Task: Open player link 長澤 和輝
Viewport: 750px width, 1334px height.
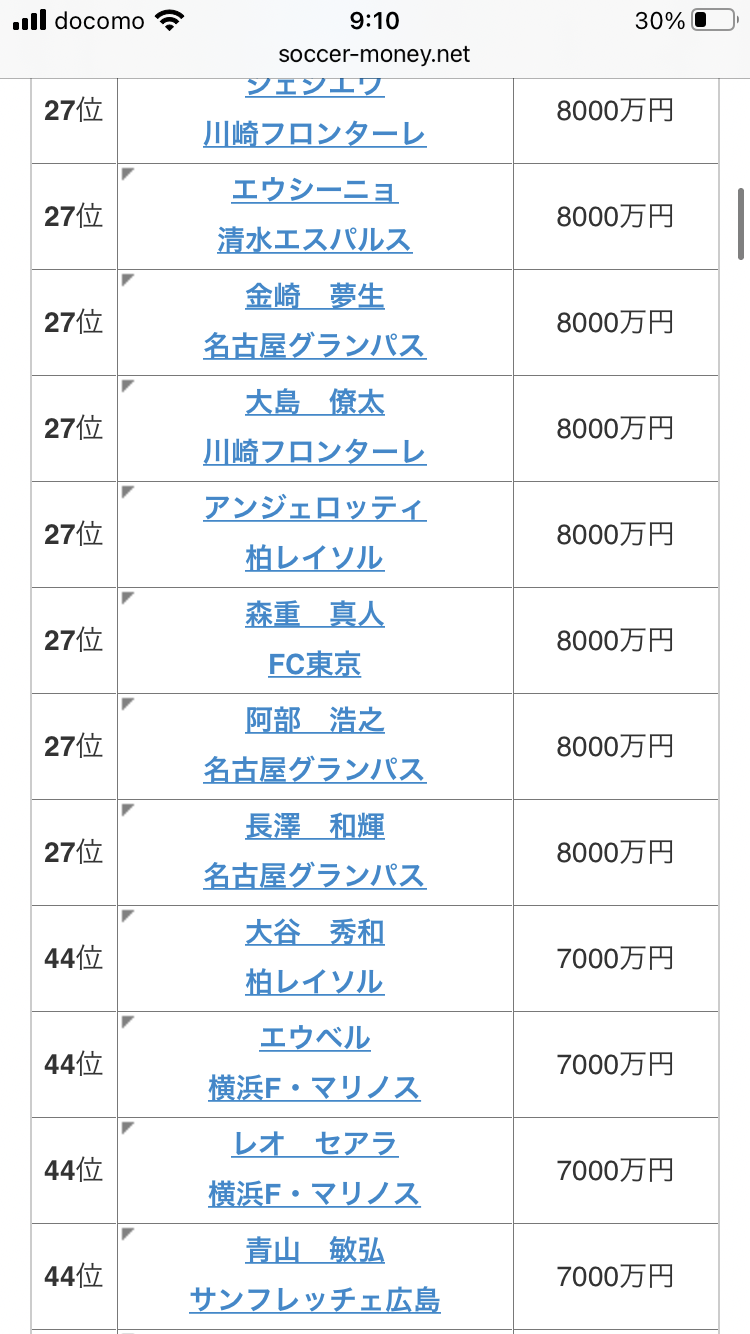Action: click(315, 826)
